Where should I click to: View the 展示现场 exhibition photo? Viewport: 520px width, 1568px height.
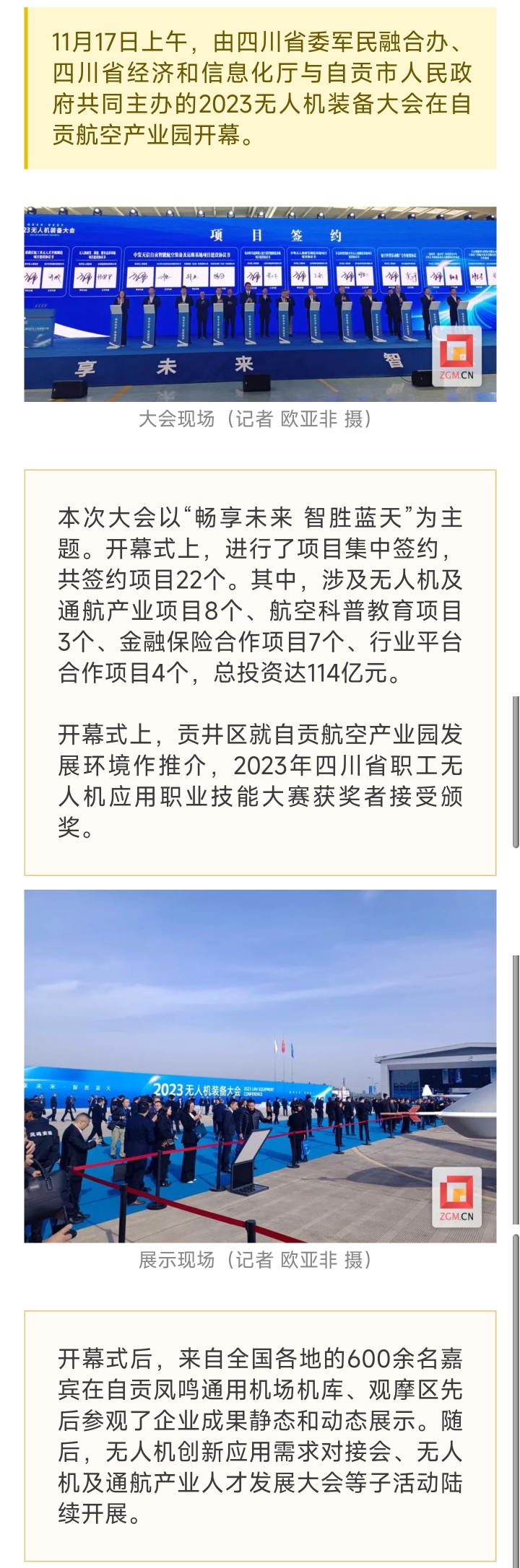(260, 1065)
